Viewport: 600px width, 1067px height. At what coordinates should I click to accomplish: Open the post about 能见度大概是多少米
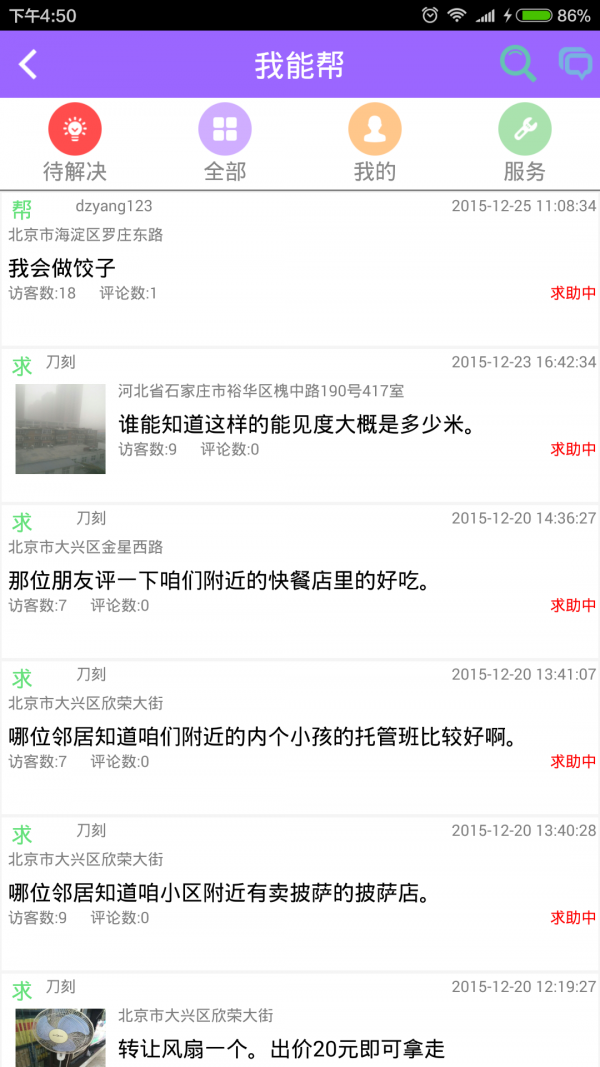click(296, 424)
